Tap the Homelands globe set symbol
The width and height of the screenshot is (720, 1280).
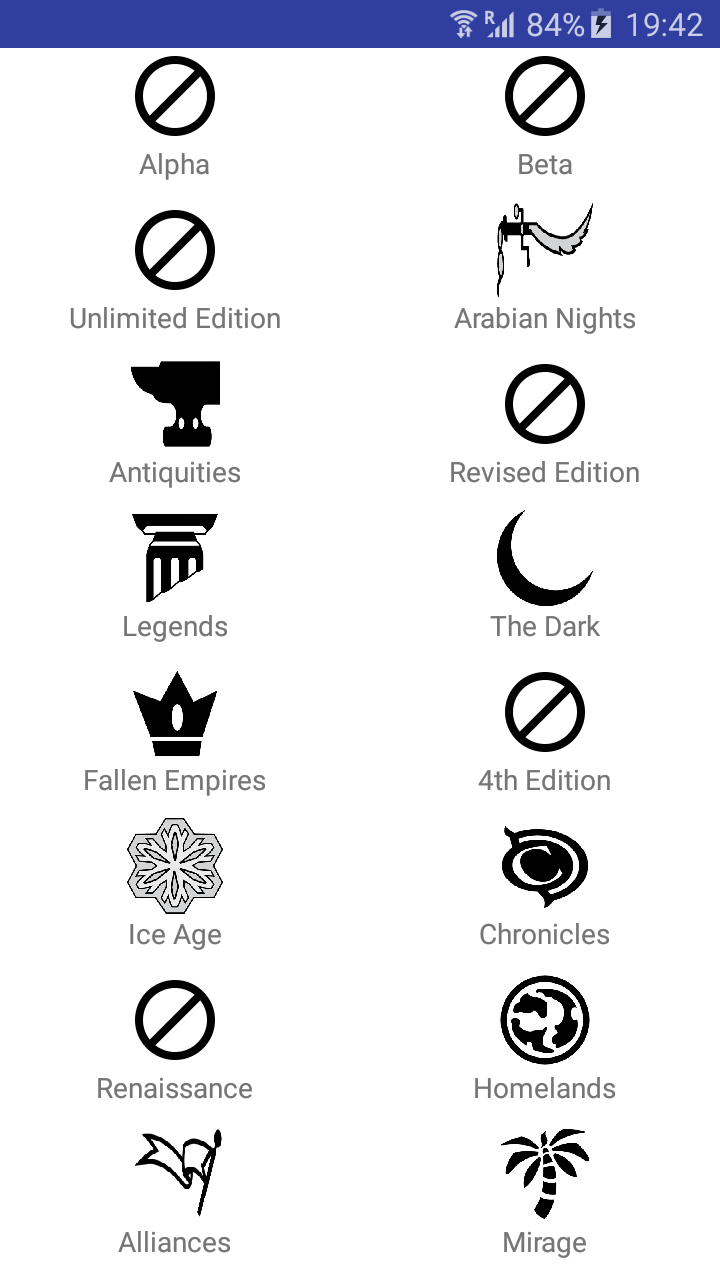(545, 1019)
